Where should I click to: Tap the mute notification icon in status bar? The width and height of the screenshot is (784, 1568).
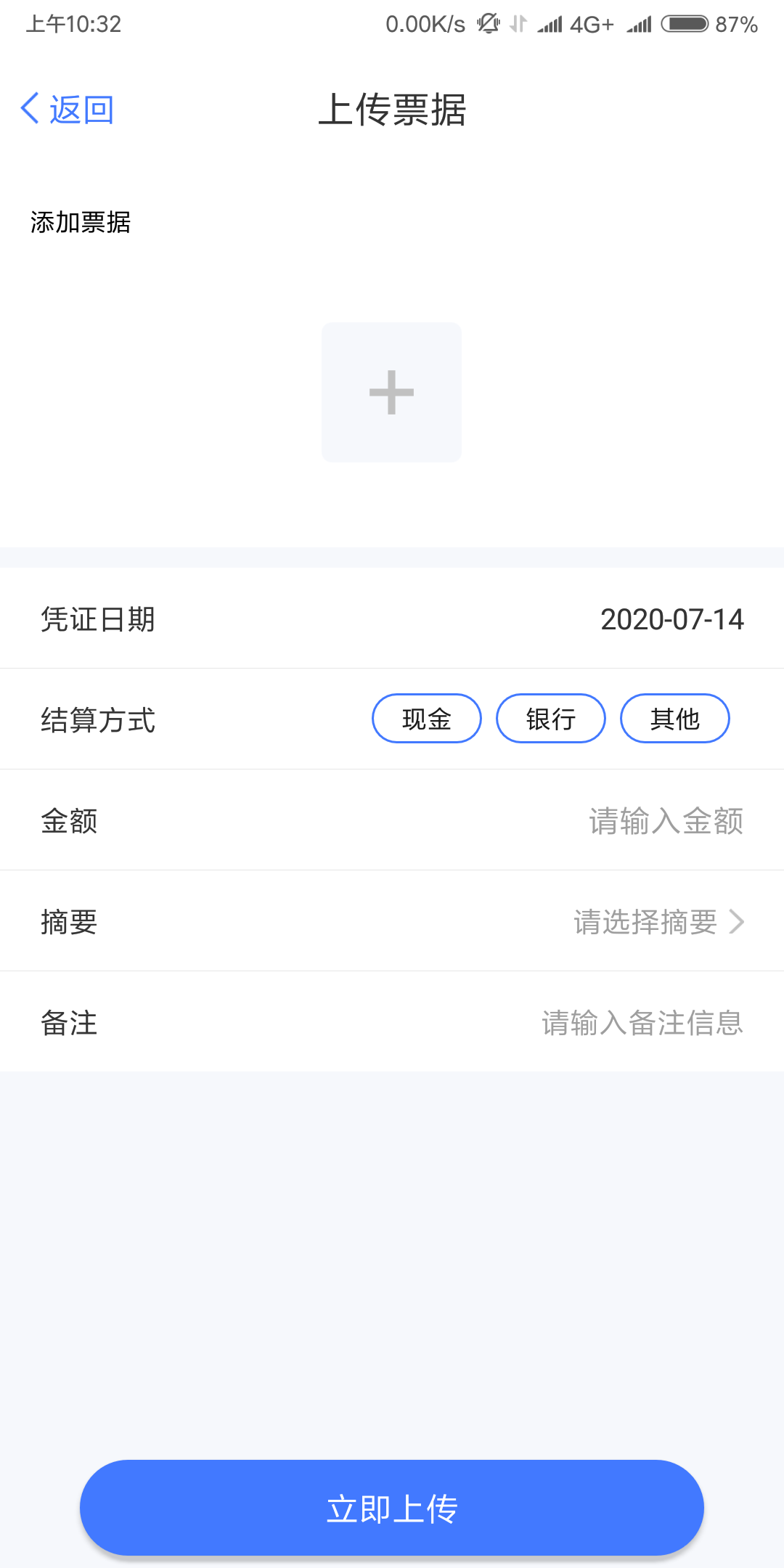(488, 24)
